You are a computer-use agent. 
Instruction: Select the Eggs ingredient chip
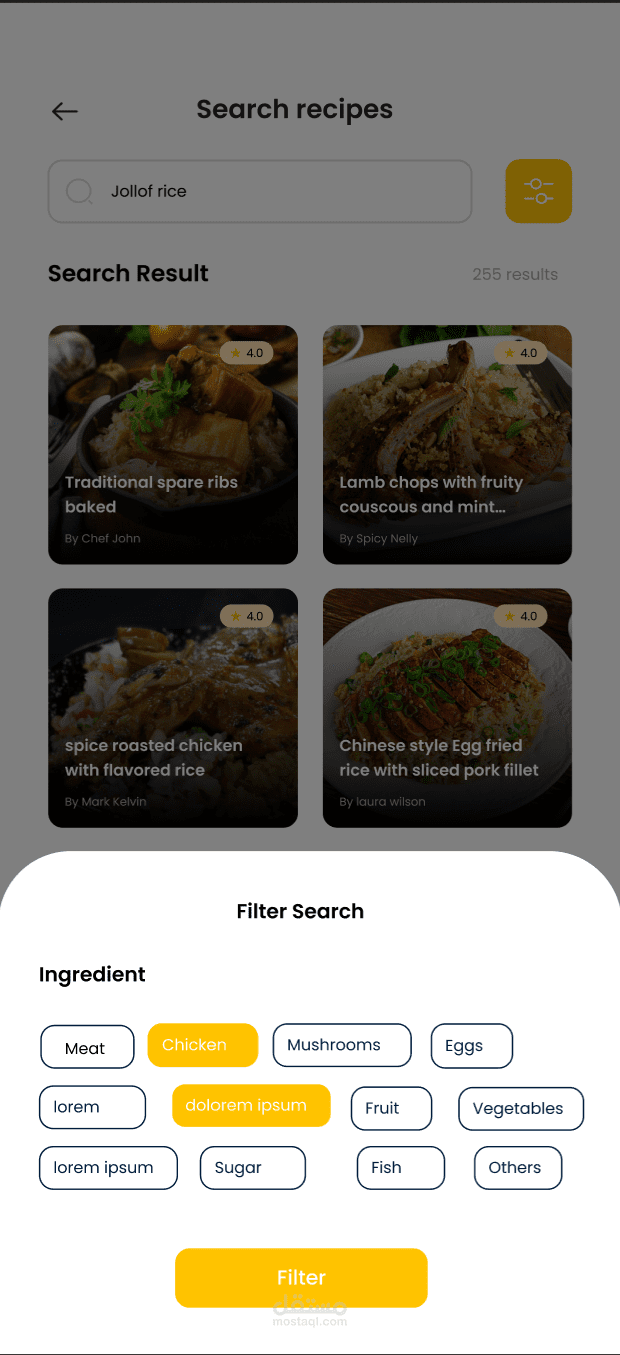(x=472, y=1046)
